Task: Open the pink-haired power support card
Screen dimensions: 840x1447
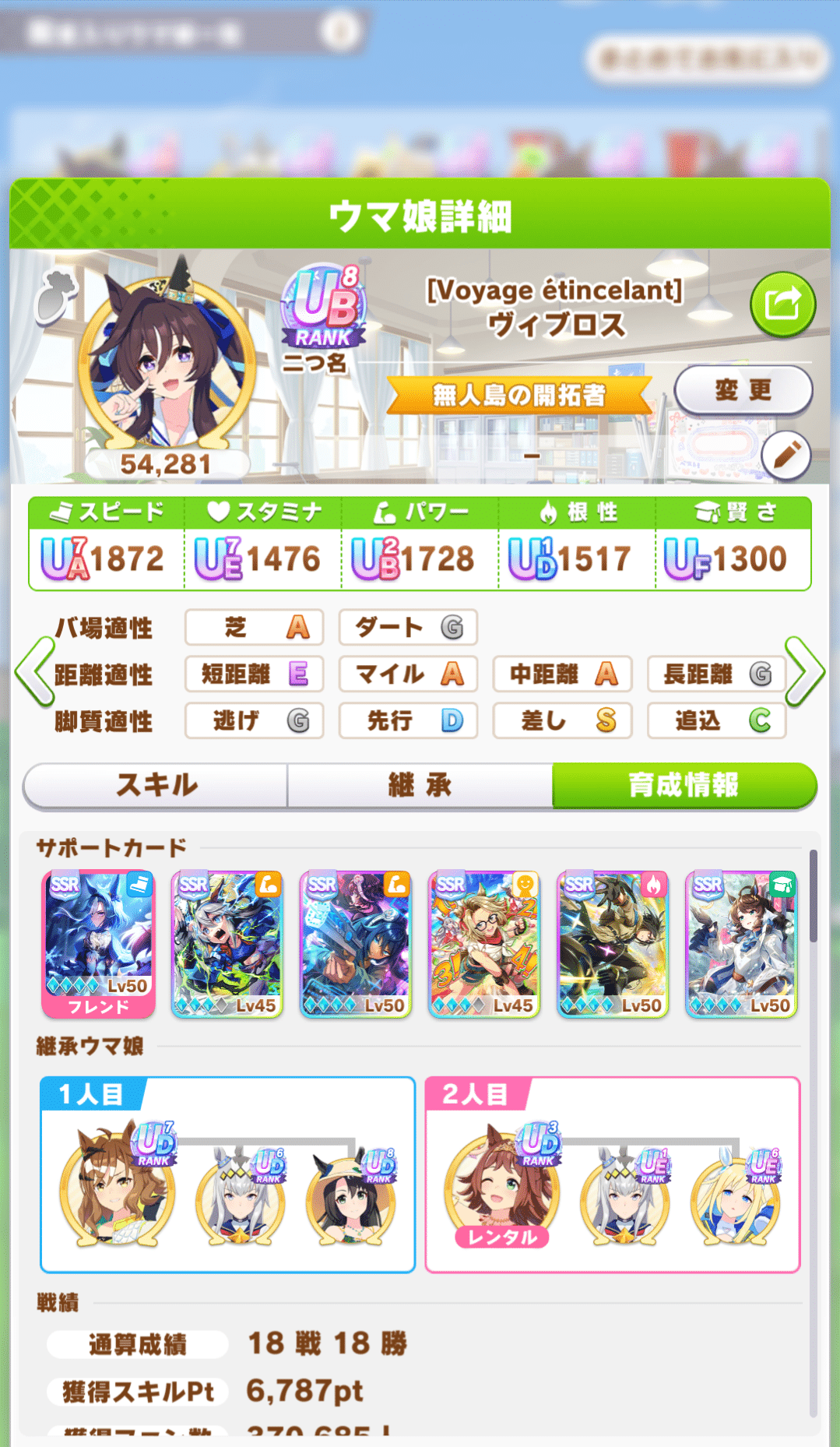Action: pyautogui.click(x=355, y=944)
